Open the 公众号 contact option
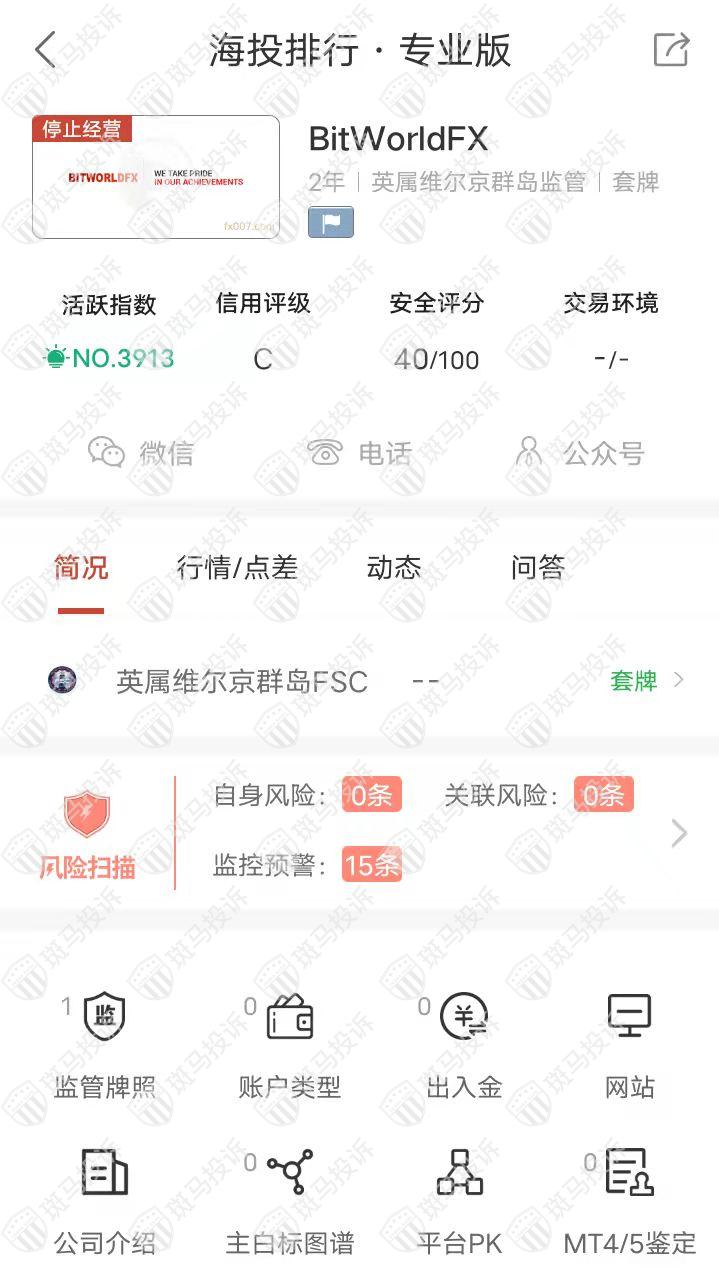Viewport: 719px width, 1281px height. 579,453
